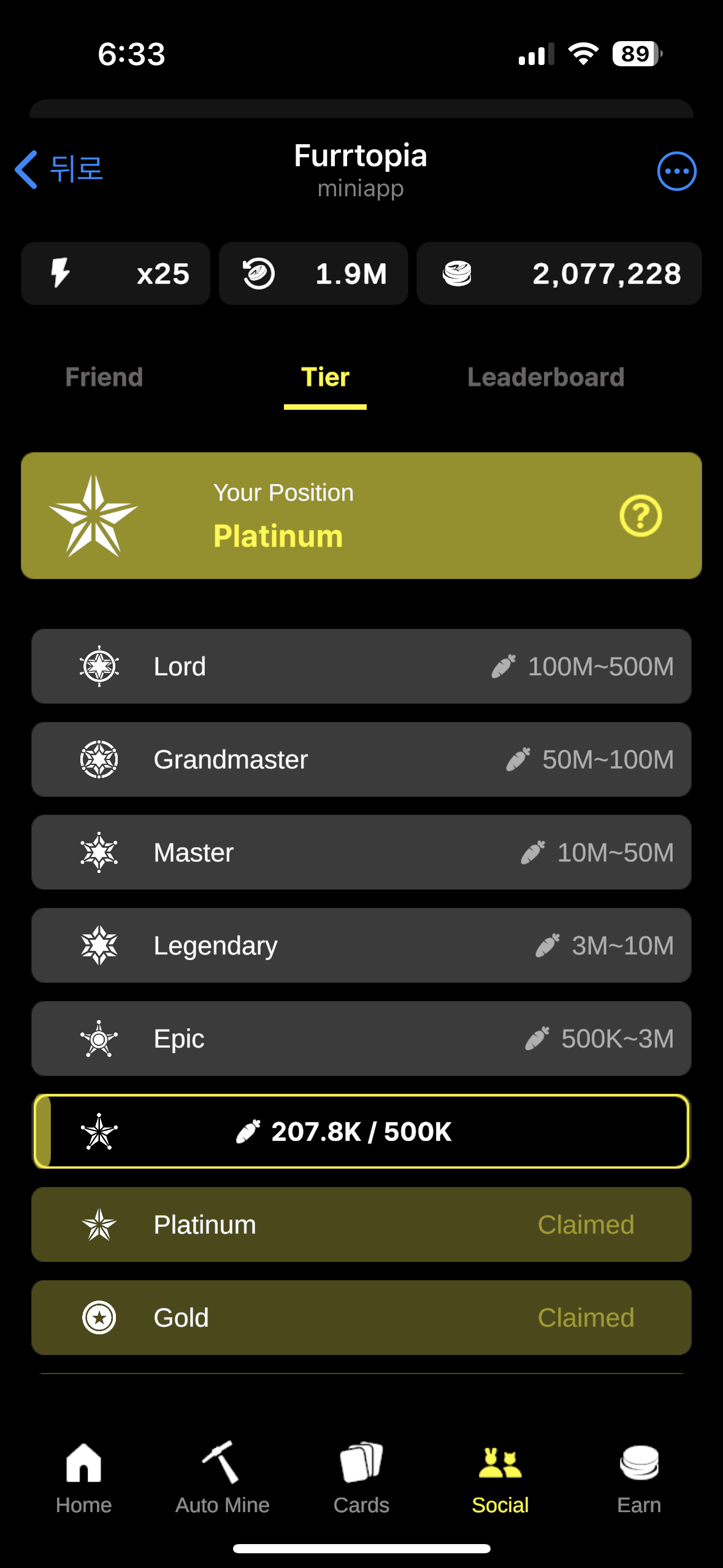Open the Cards tab
This screenshot has width=723, height=1568.
click(361, 1477)
